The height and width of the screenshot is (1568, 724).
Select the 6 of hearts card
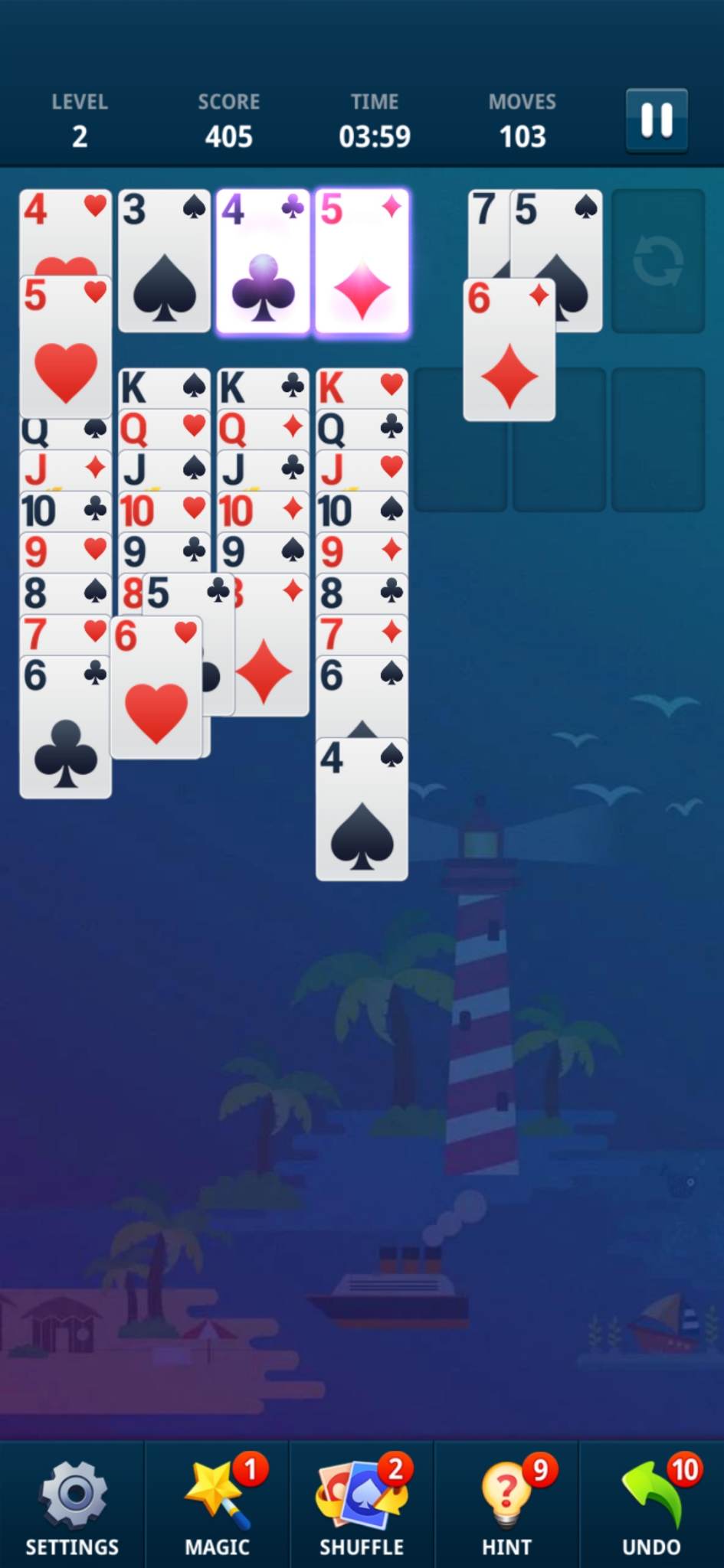click(156, 687)
